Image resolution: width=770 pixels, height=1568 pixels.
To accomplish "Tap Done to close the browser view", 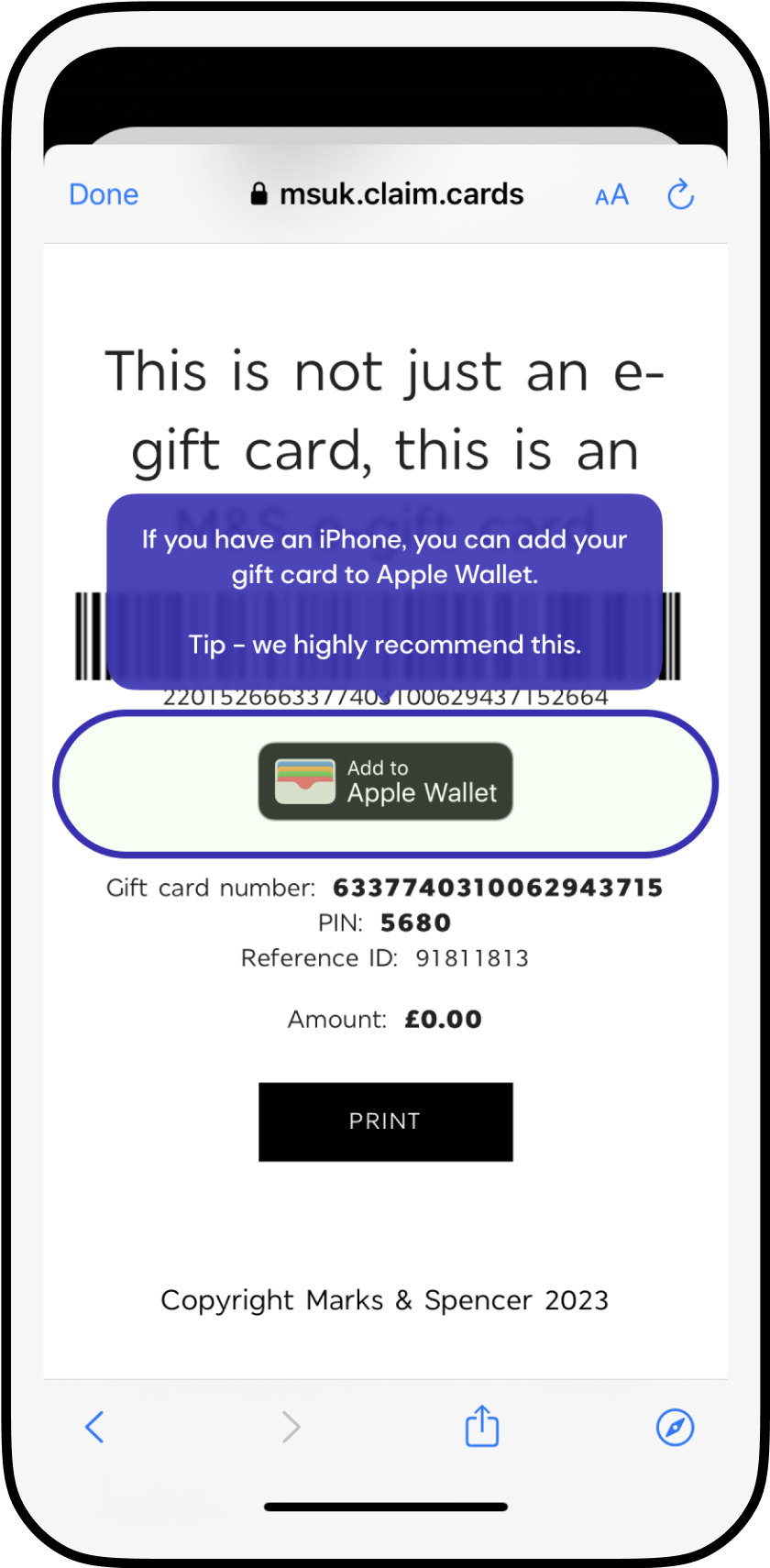I will (104, 194).
